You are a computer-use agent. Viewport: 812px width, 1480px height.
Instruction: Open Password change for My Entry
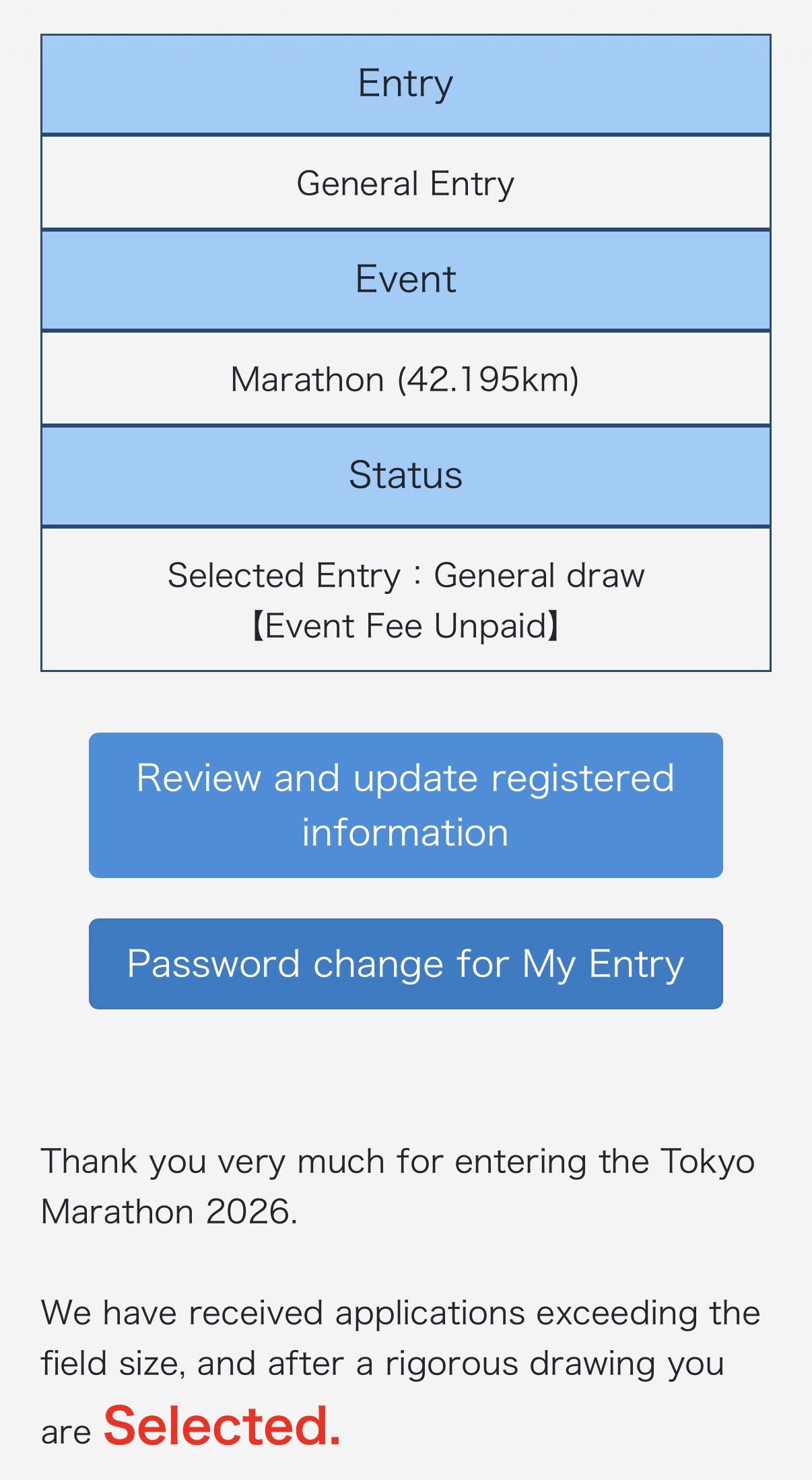(405, 964)
